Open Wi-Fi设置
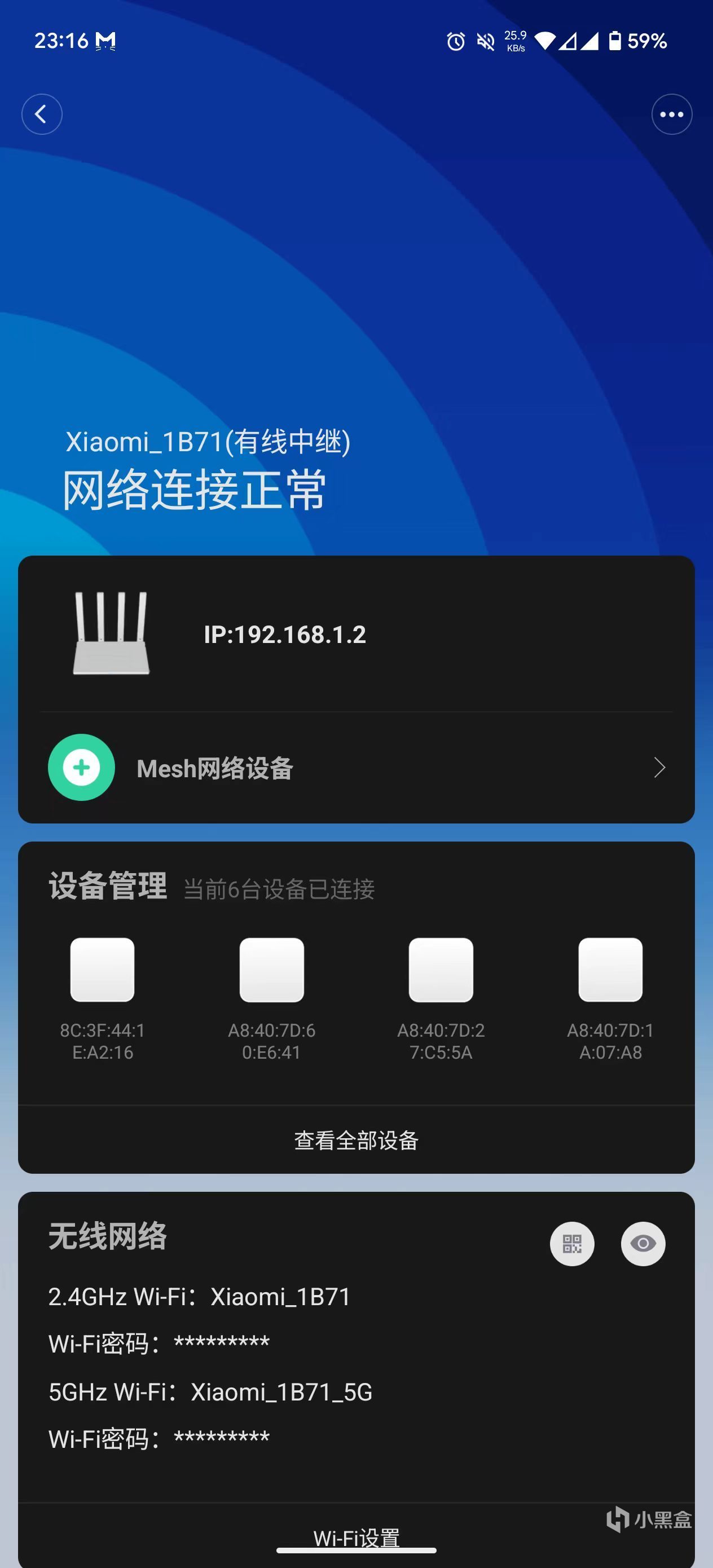Image resolution: width=713 pixels, height=1568 pixels. click(356, 1536)
